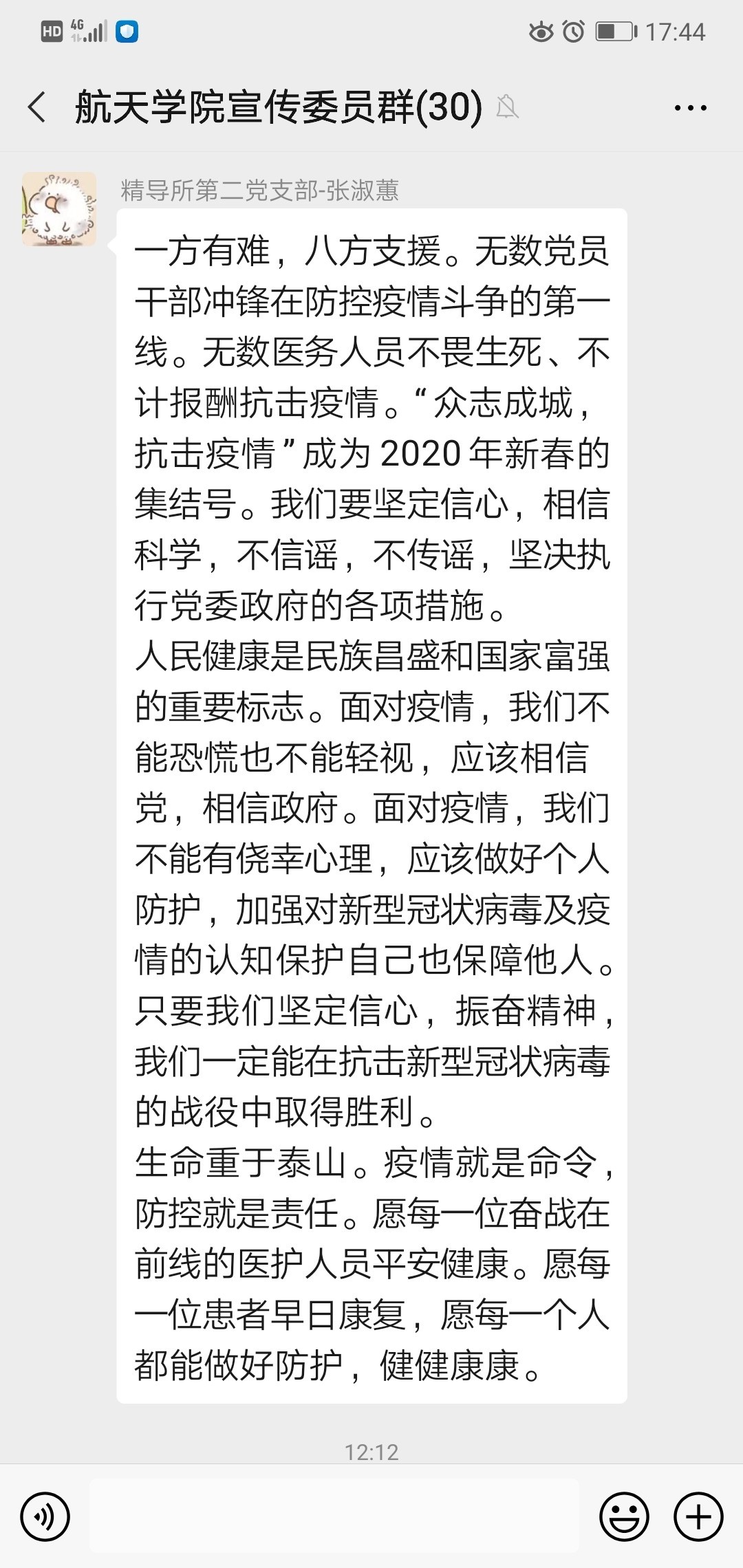
Task: Go back from the group chat
Action: coord(37,107)
